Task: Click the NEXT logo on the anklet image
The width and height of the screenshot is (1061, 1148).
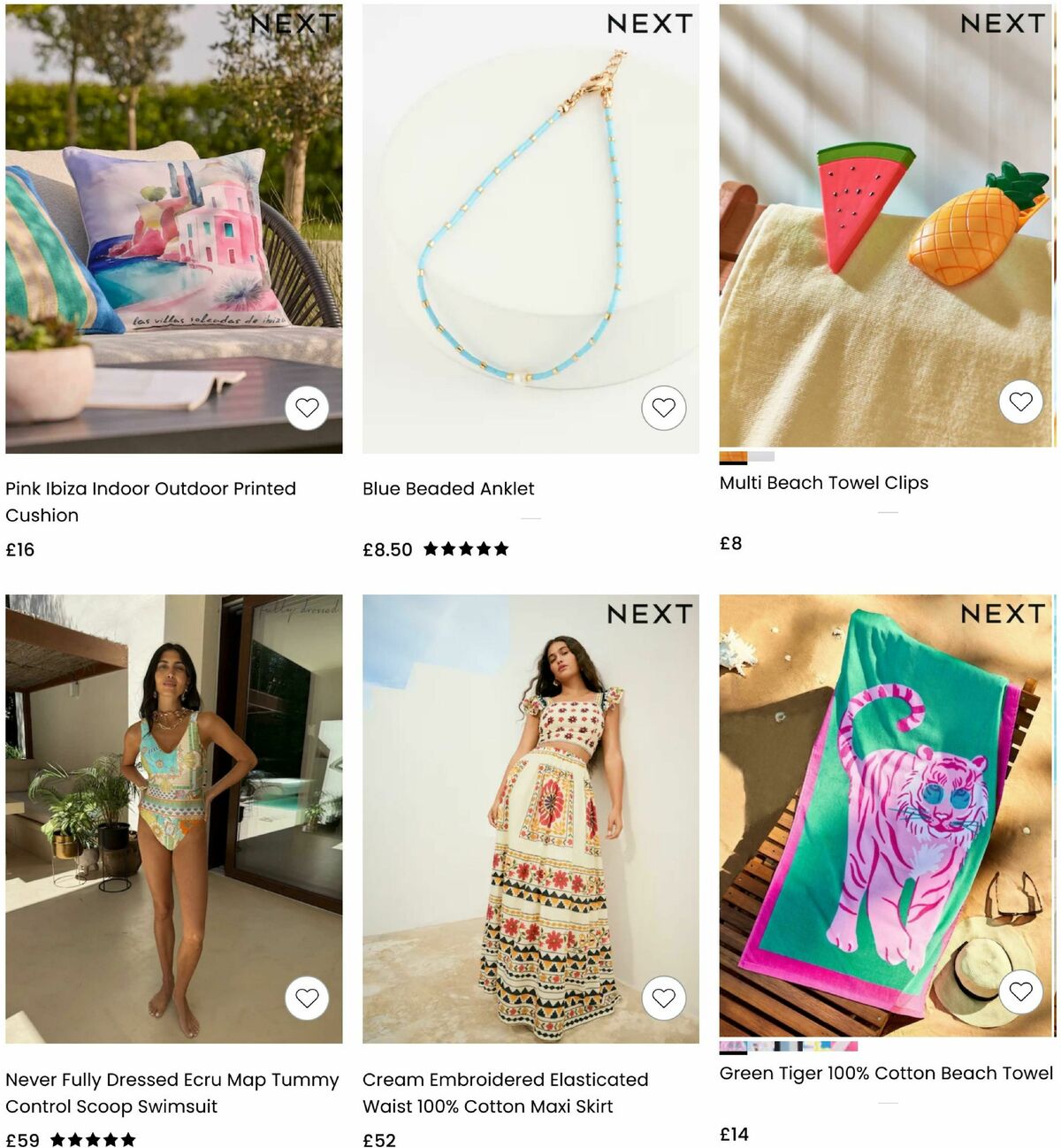Action: (650, 24)
